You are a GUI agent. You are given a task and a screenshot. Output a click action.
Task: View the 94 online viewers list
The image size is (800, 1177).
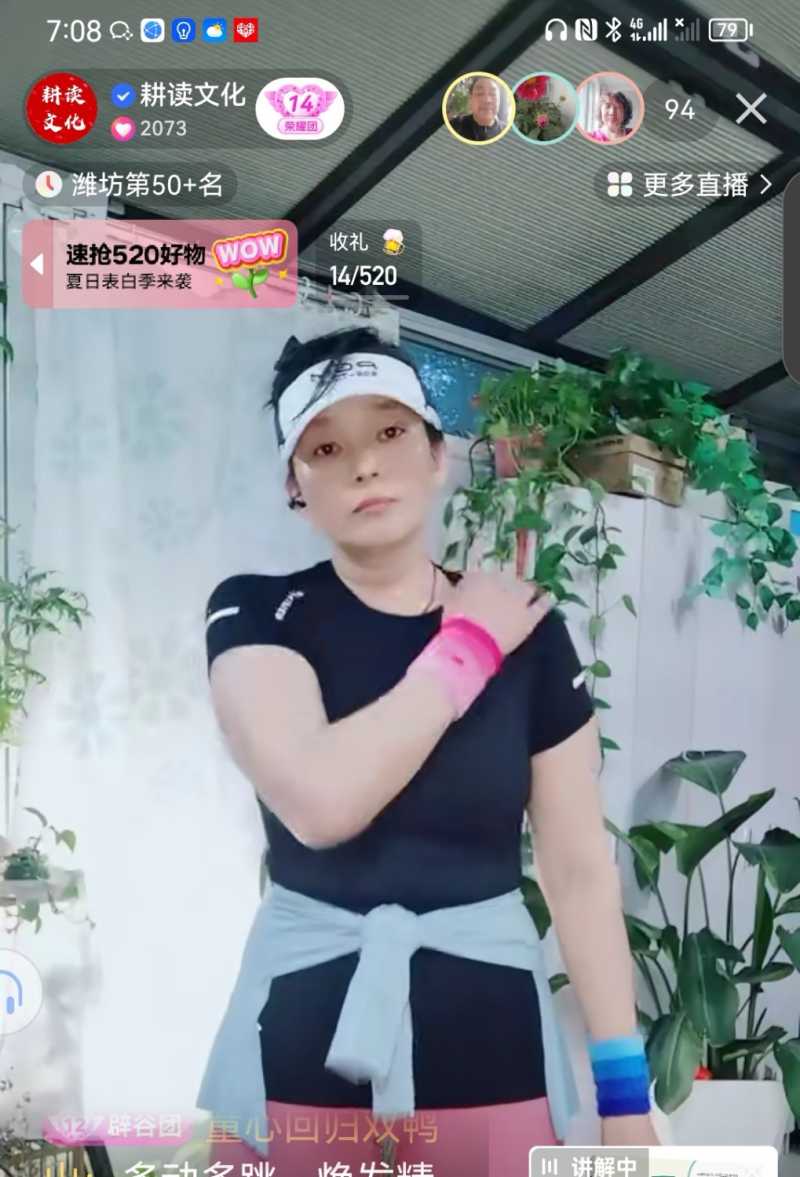click(680, 108)
